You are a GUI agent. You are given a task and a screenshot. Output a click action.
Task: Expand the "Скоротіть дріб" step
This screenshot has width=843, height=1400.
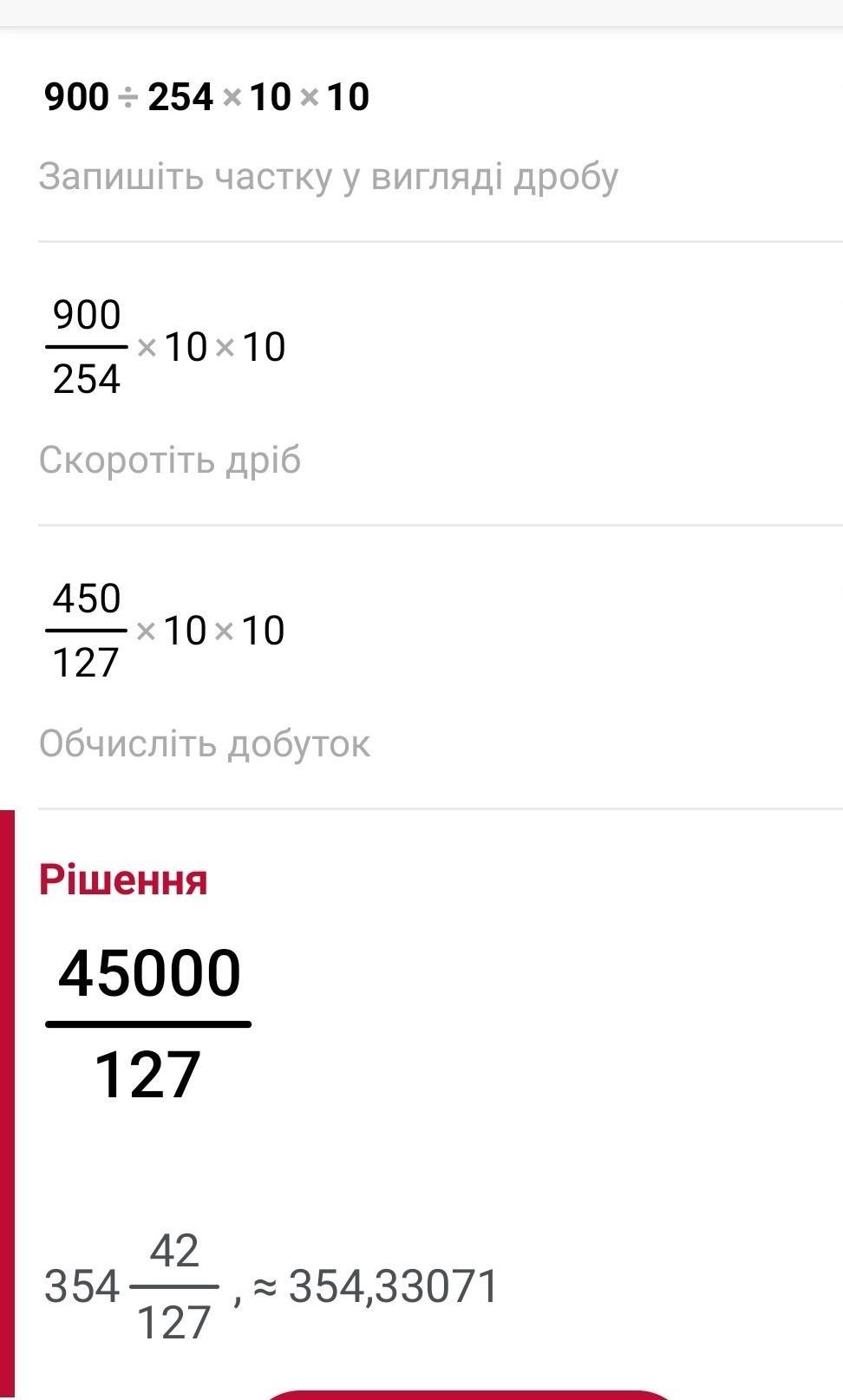pos(170,460)
